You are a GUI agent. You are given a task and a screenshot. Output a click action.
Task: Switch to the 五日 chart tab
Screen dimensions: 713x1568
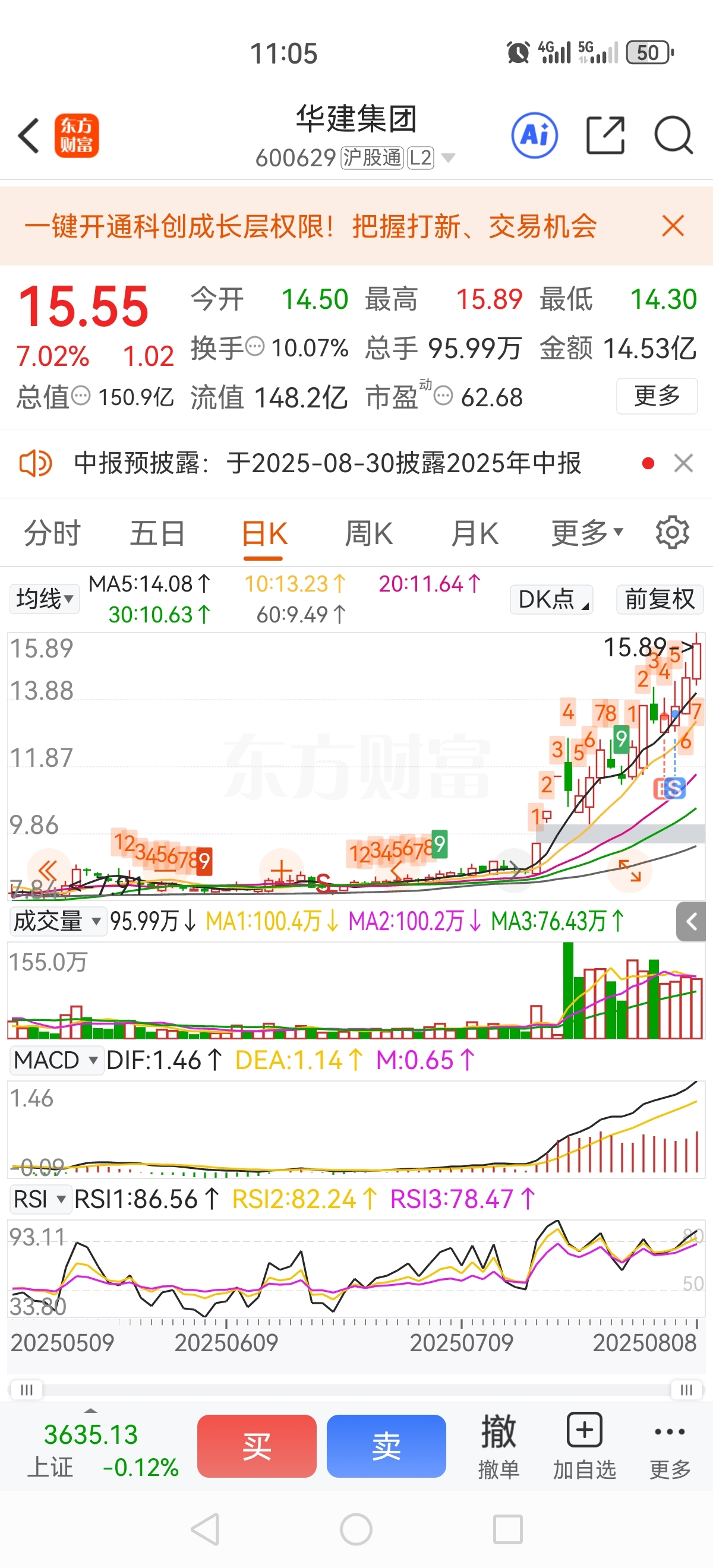pyautogui.click(x=157, y=533)
